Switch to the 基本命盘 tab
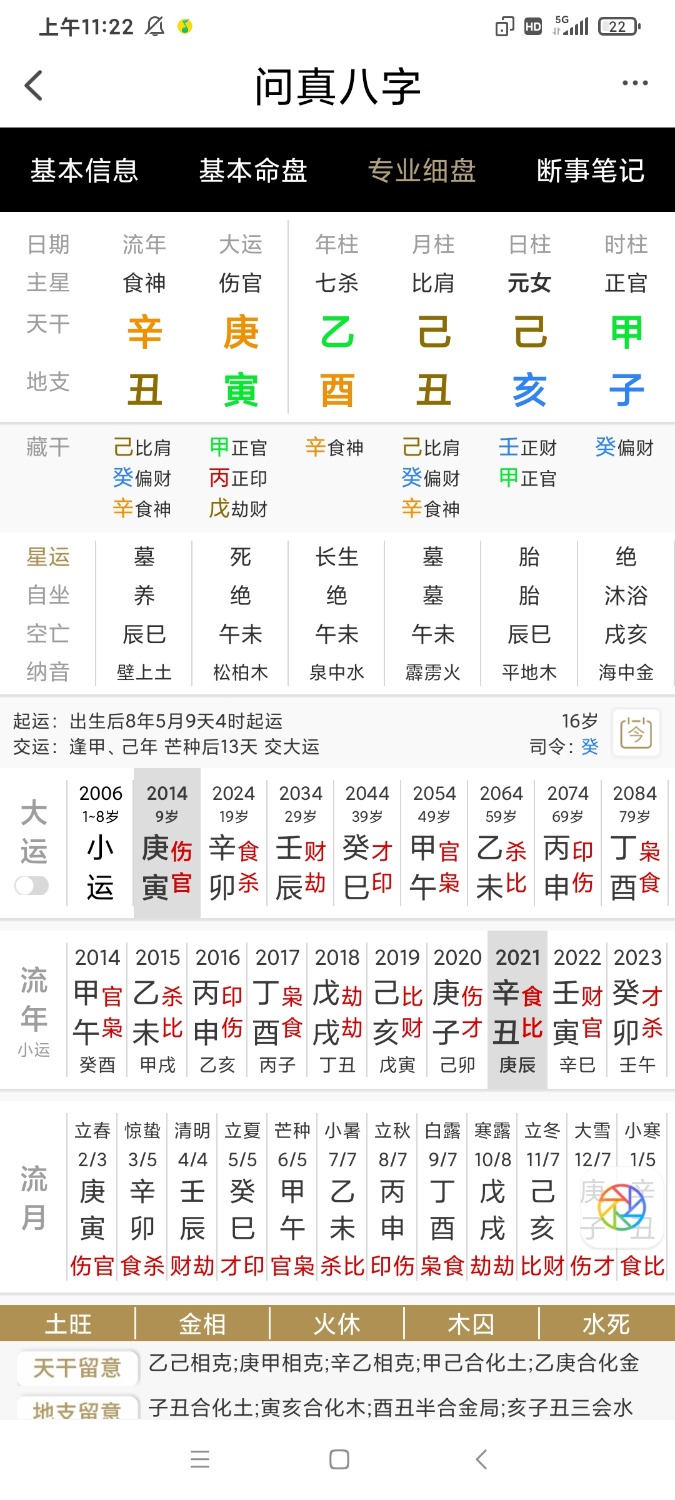The height and width of the screenshot is (1500, 675). coord(253,170)
